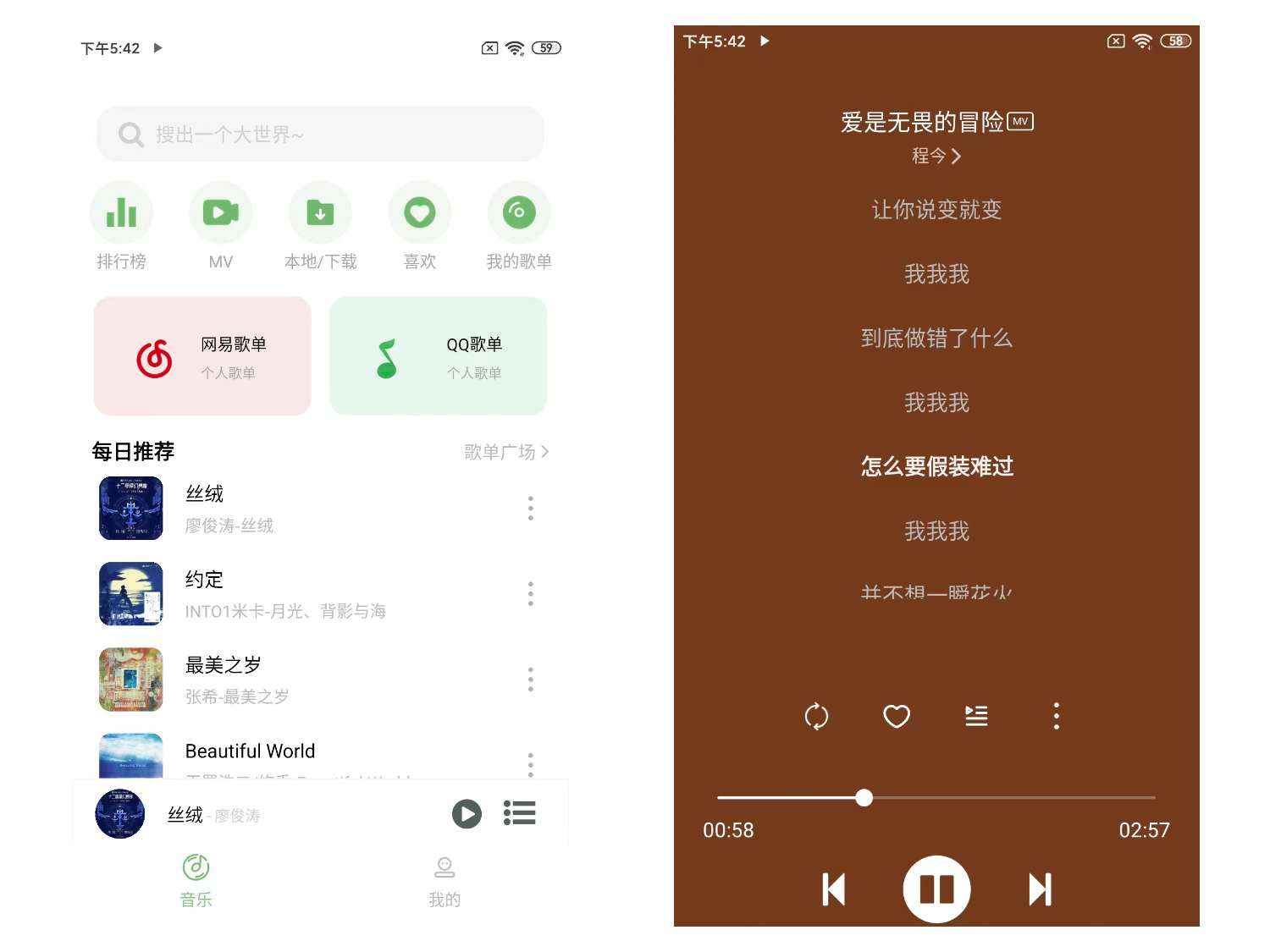Change the repeat mode with the loop icon
This screenshot has width=1270, height=952.
tap(816, 717)
